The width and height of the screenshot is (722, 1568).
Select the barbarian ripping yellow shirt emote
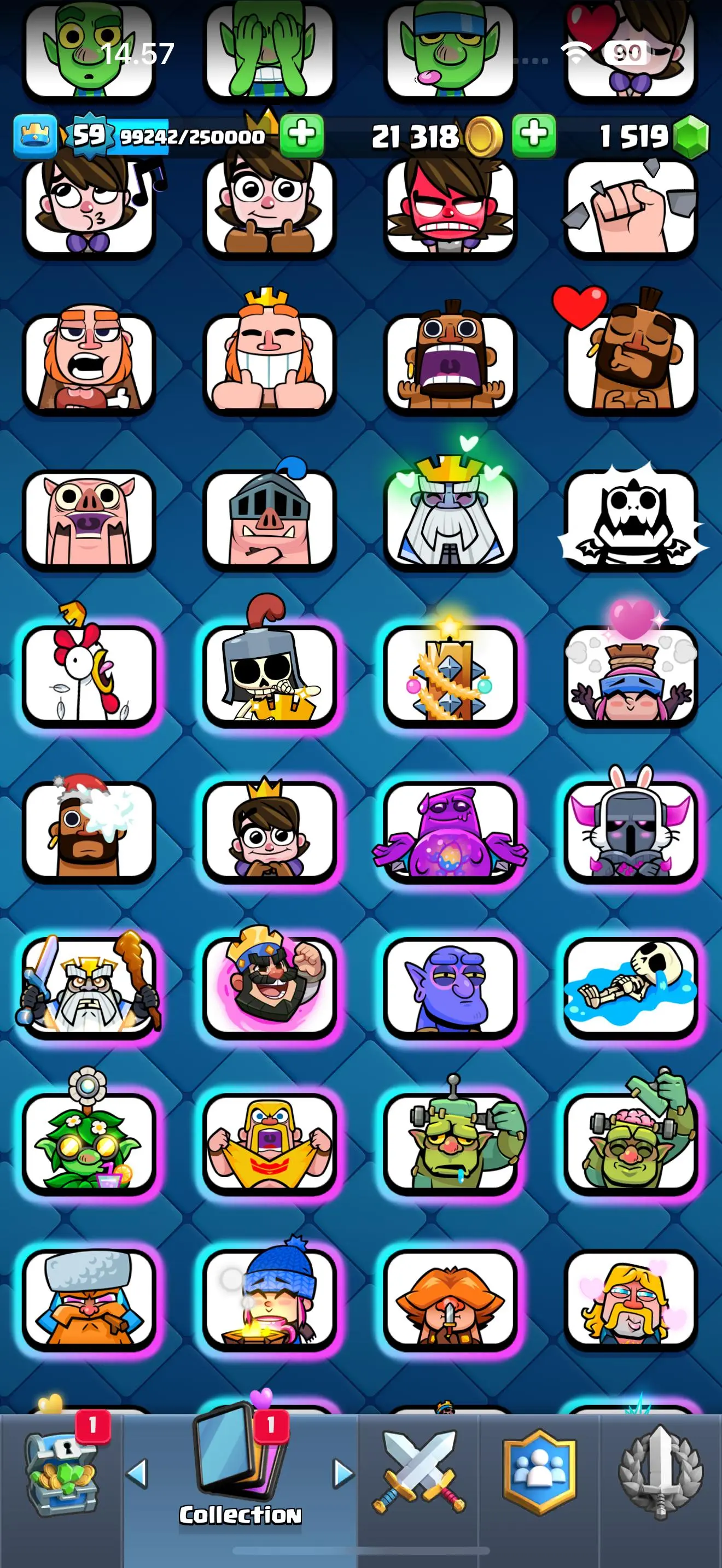tap(269, 1142)
